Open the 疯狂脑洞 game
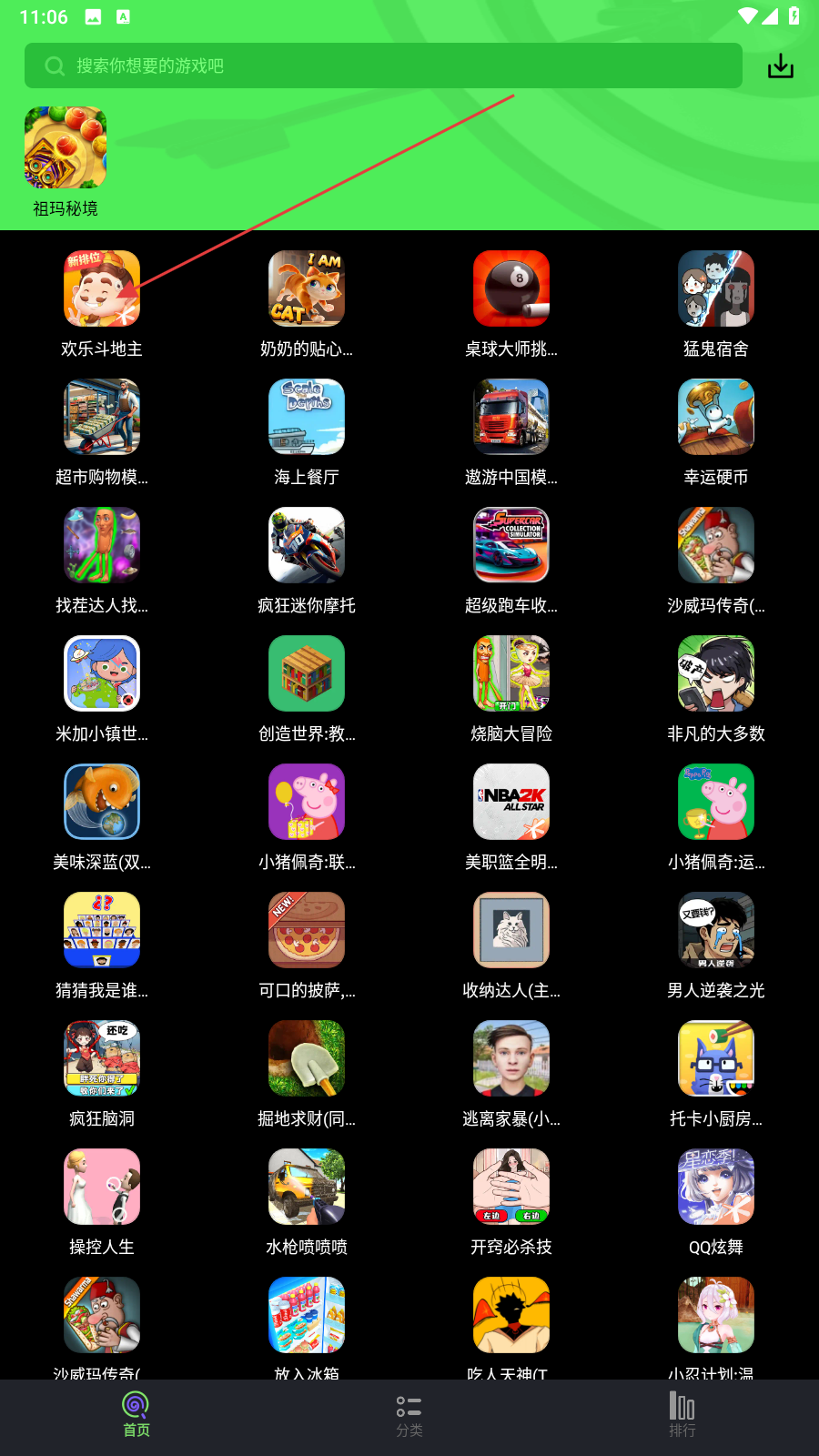 tap(102, 1058)
